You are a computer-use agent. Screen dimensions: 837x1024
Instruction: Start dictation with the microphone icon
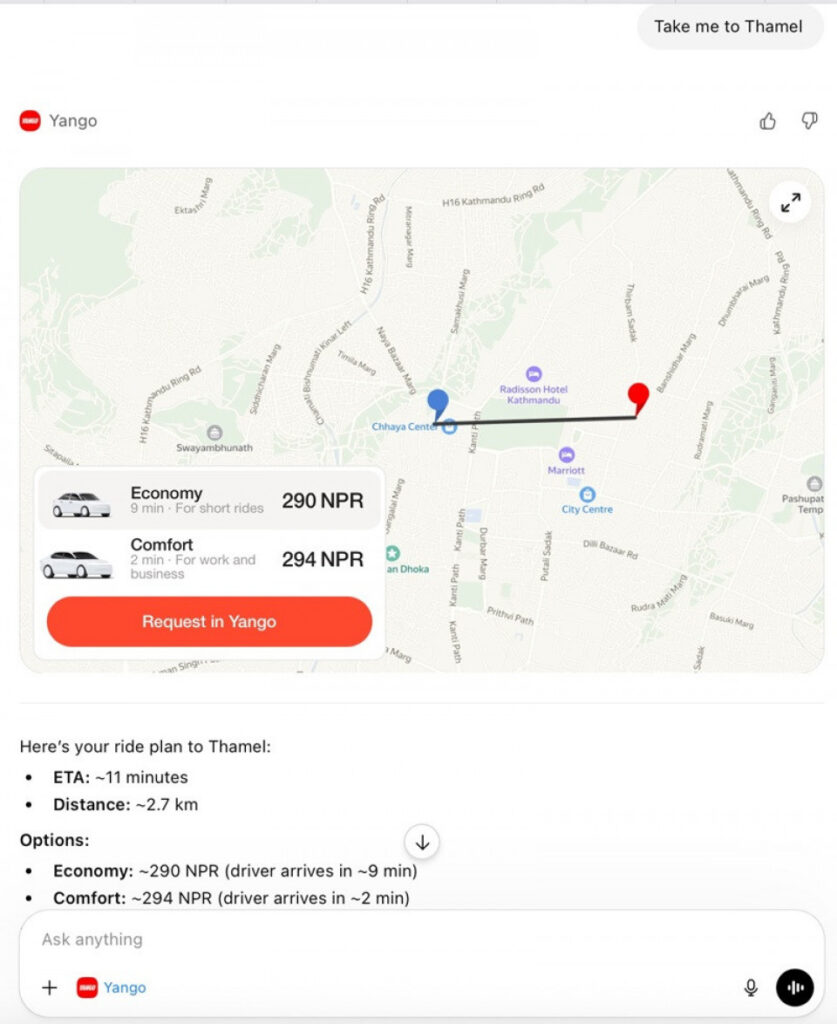pos(751,988)
